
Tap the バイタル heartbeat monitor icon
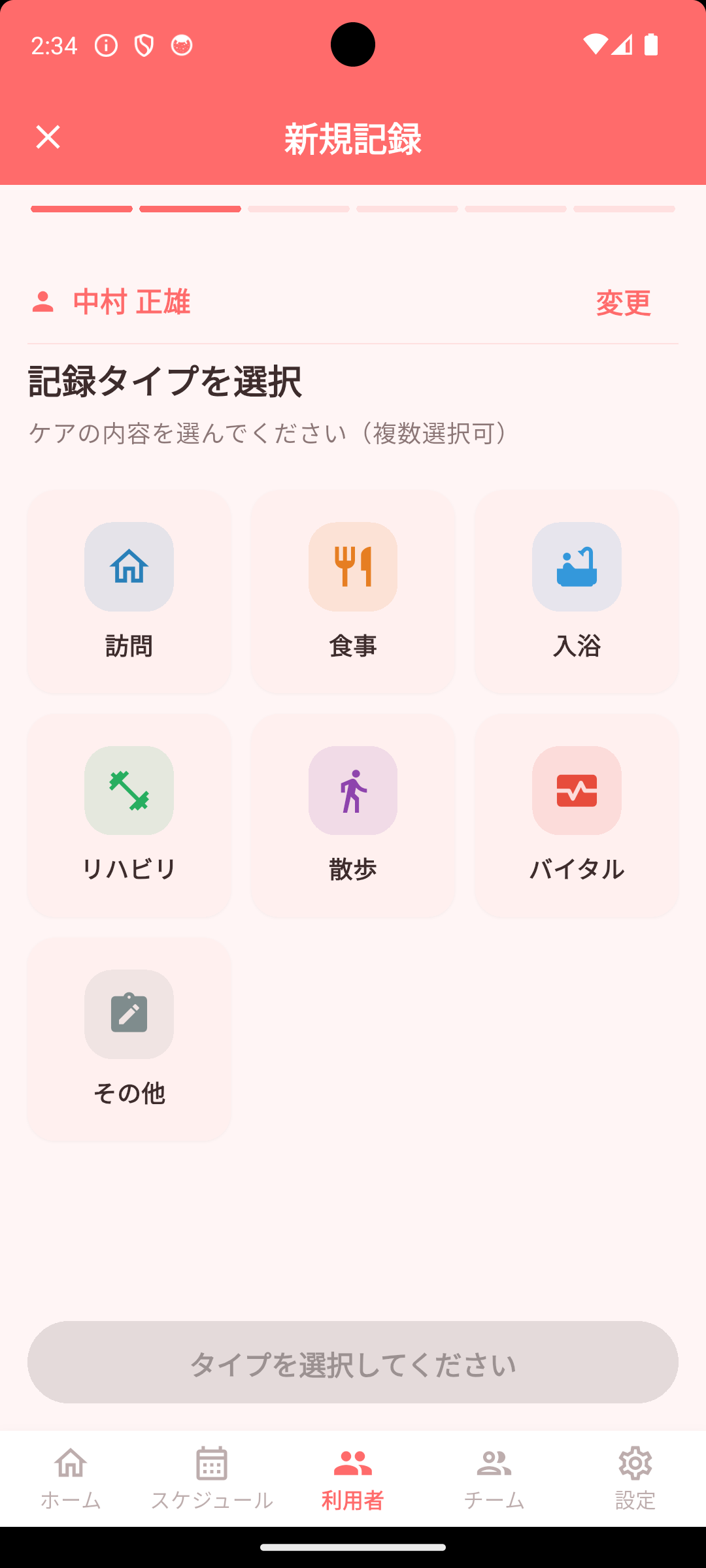[x=577, y=790]
